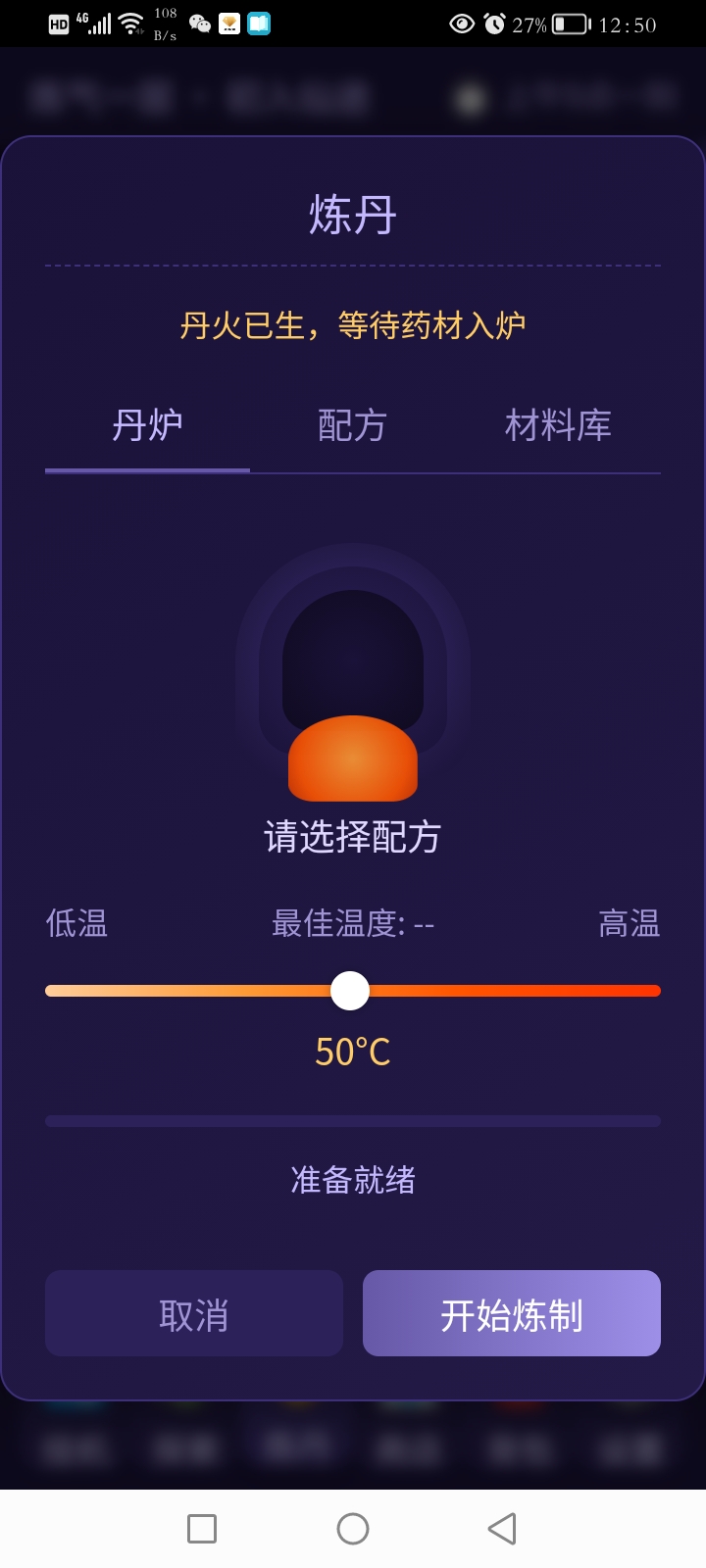Switch to the 丹炉 tab
The height and width of the screenshot is (1568, 706).
(145, 425)
